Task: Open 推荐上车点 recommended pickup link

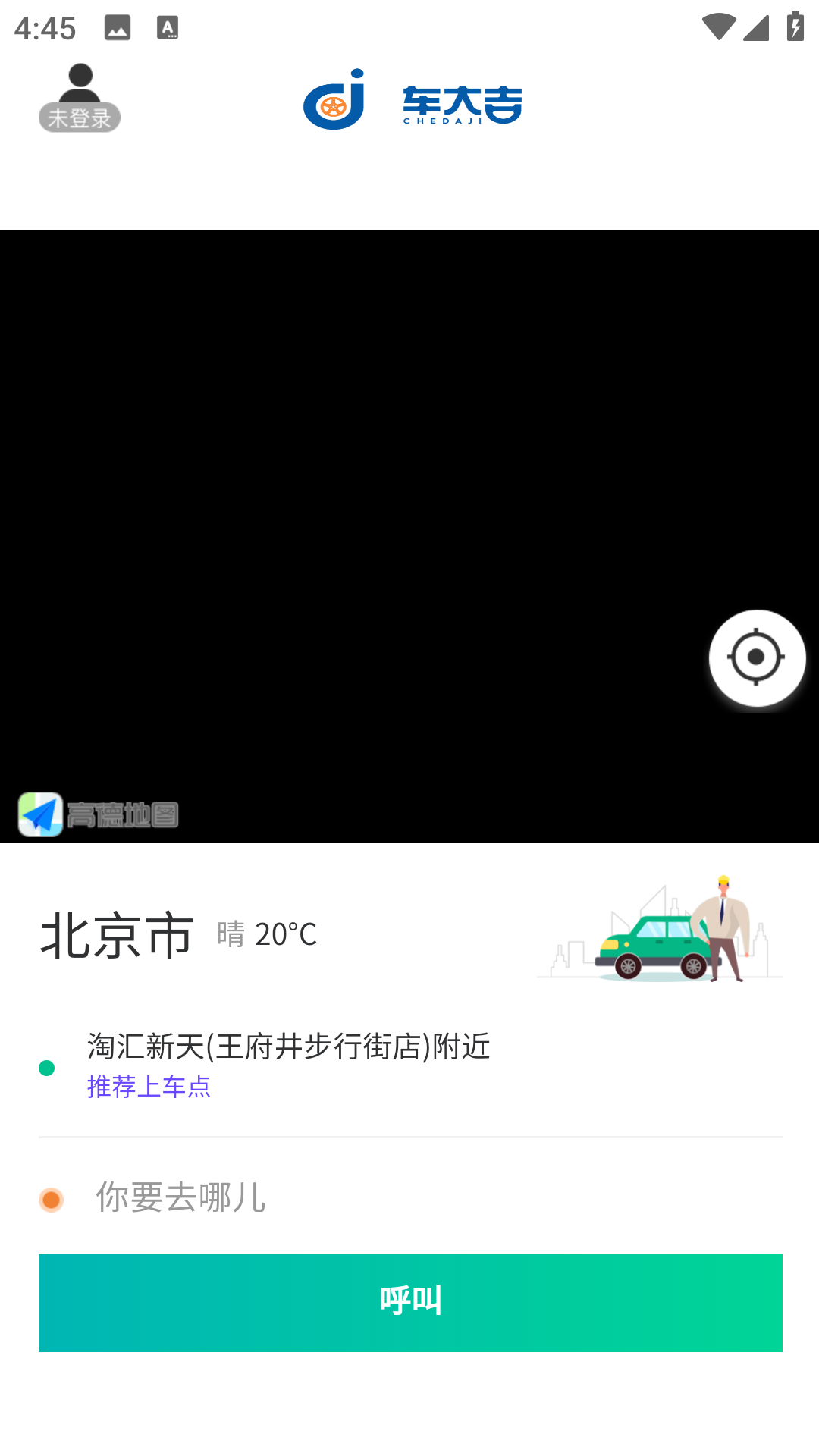Action: click(149, 1087)
